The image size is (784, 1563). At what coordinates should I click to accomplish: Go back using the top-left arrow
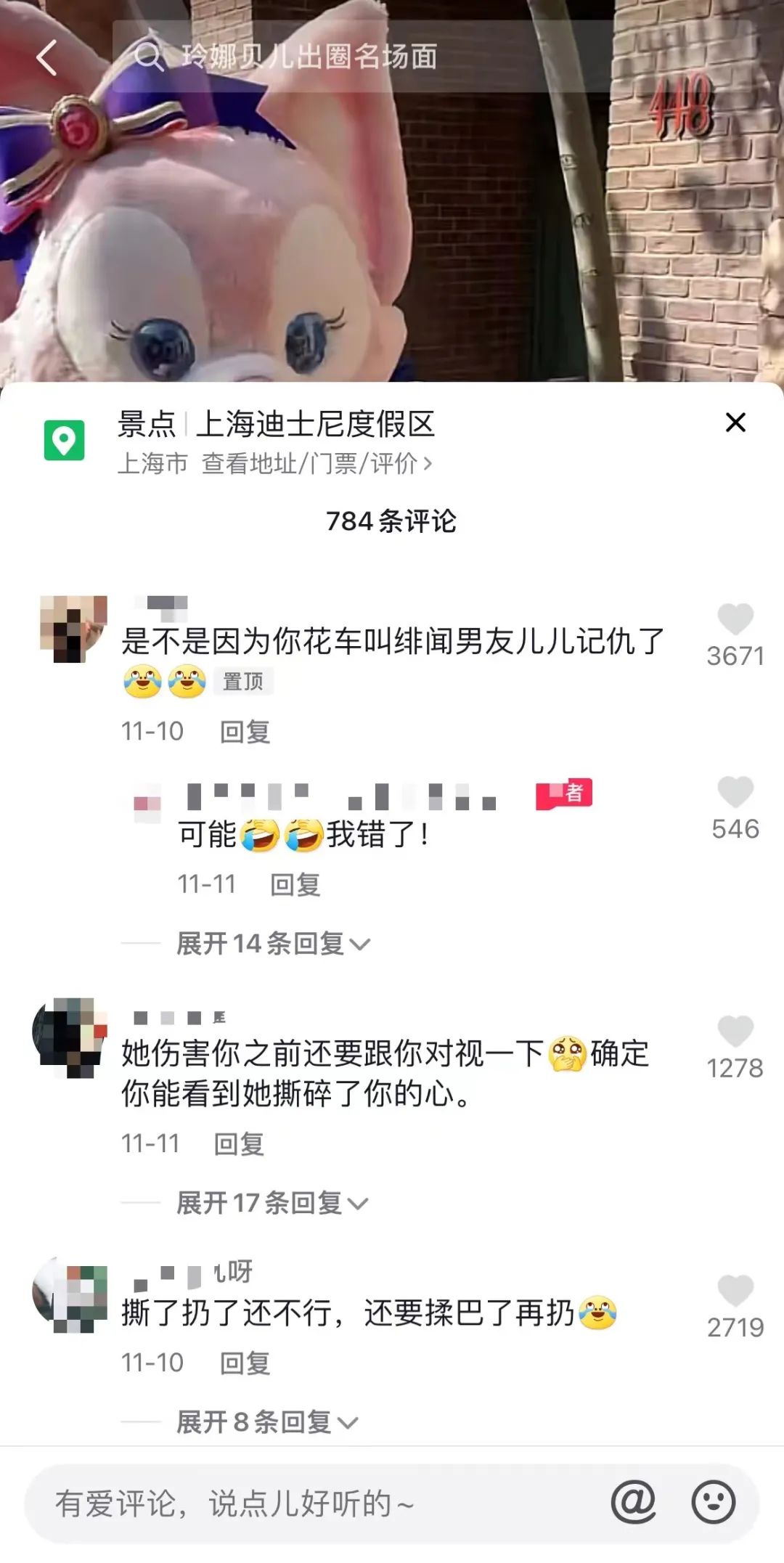[47, 58]
